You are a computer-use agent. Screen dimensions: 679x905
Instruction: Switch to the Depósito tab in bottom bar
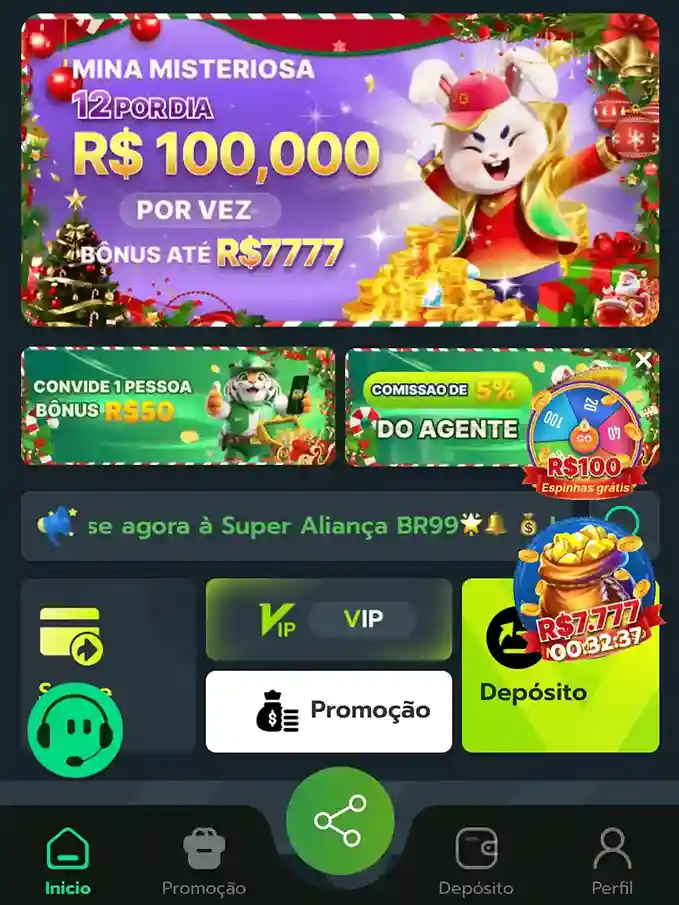(476, 862)
